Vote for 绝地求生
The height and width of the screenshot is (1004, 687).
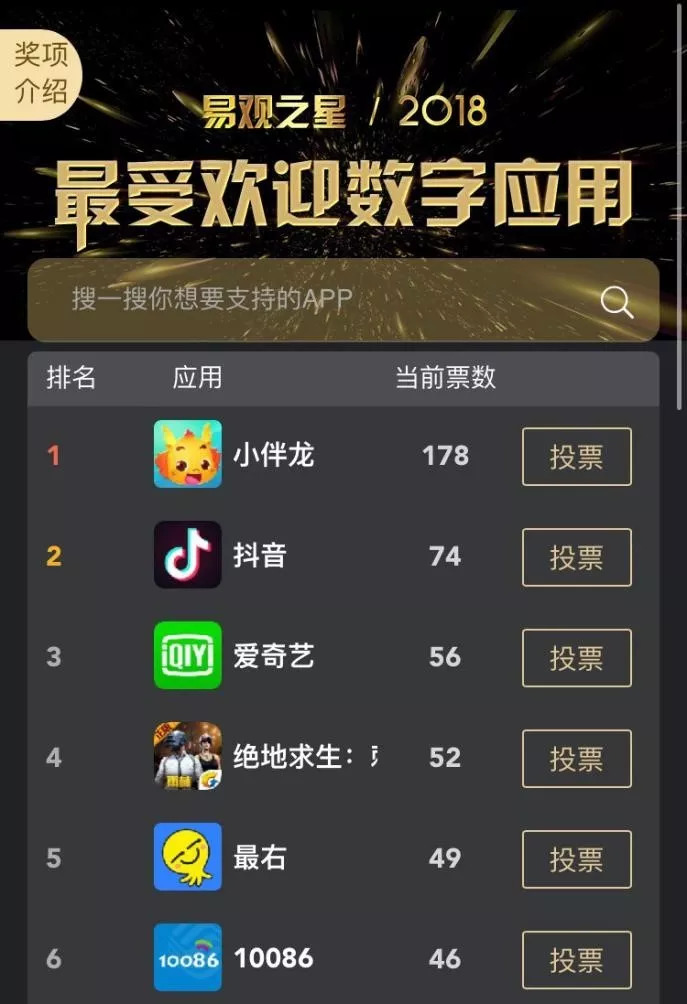click(577, 759)
